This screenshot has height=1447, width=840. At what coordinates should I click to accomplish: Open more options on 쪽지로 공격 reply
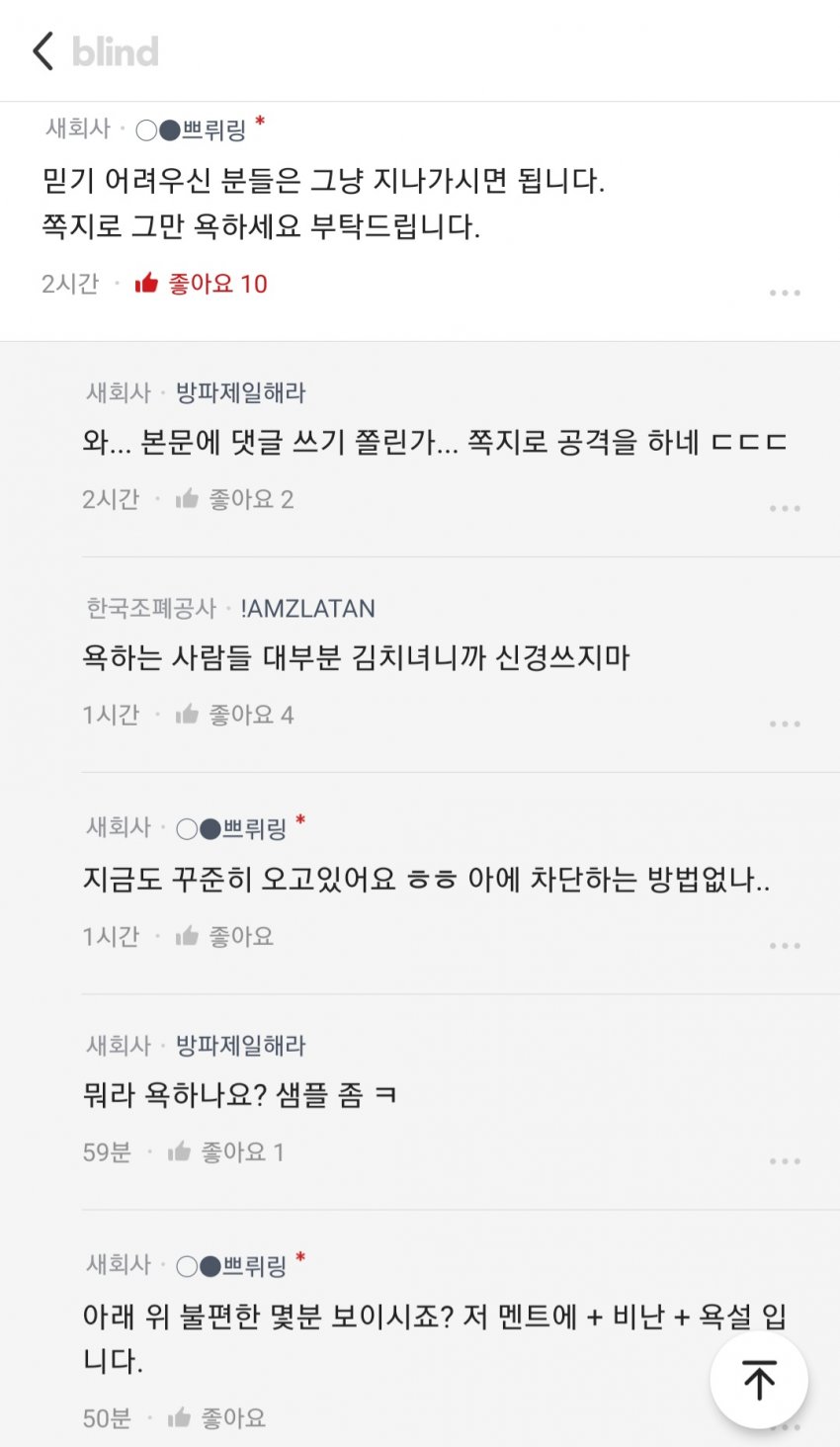pos(785,508)
